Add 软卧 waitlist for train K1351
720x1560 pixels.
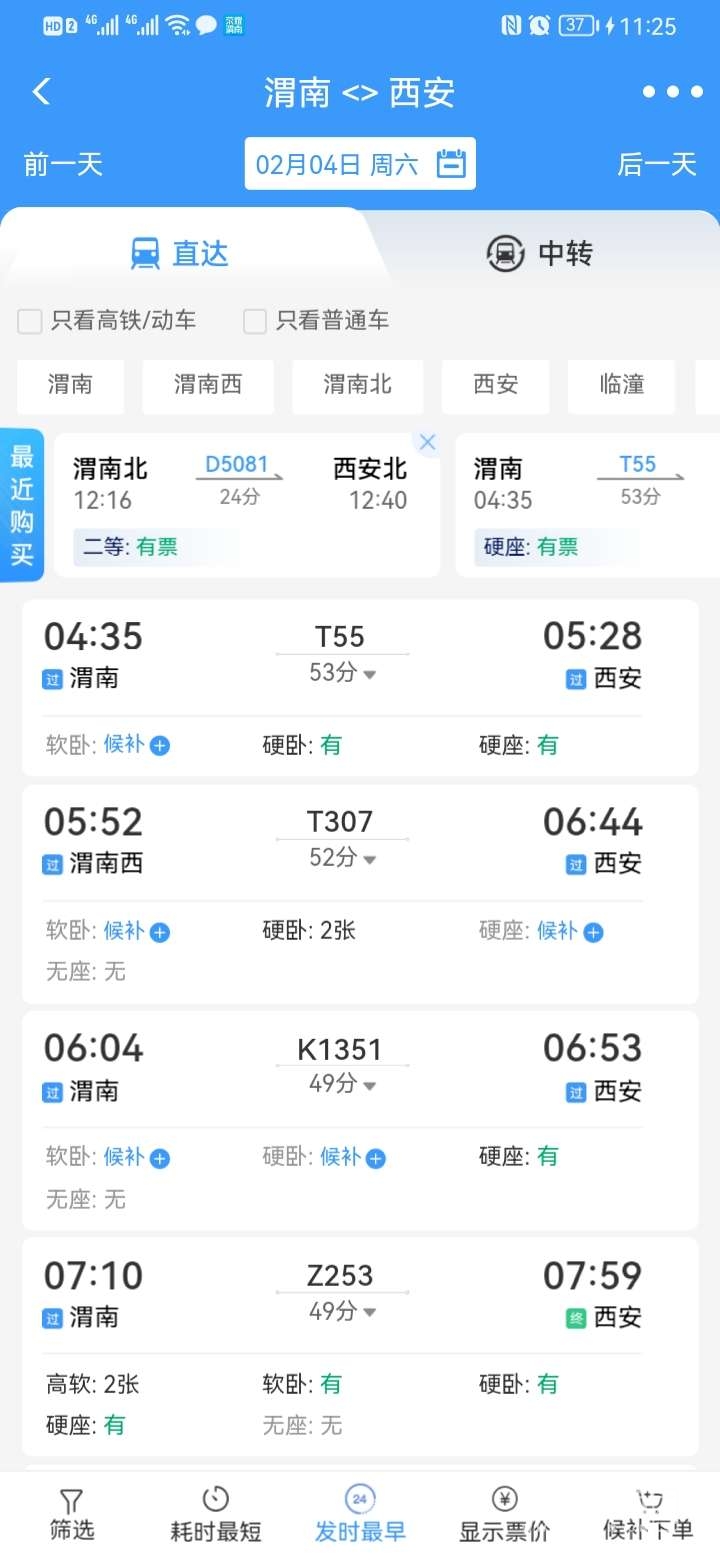pyautogui.click(x=159, y=1159)
